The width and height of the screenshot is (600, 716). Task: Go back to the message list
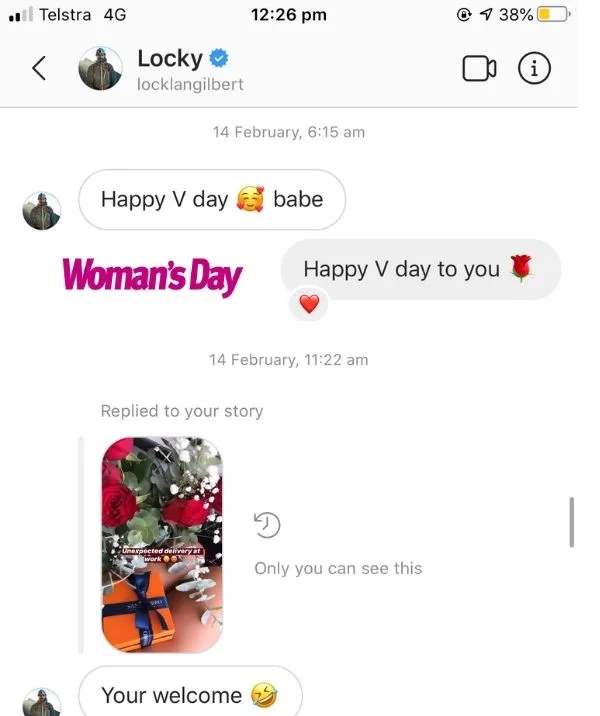(x=39, y=68)
